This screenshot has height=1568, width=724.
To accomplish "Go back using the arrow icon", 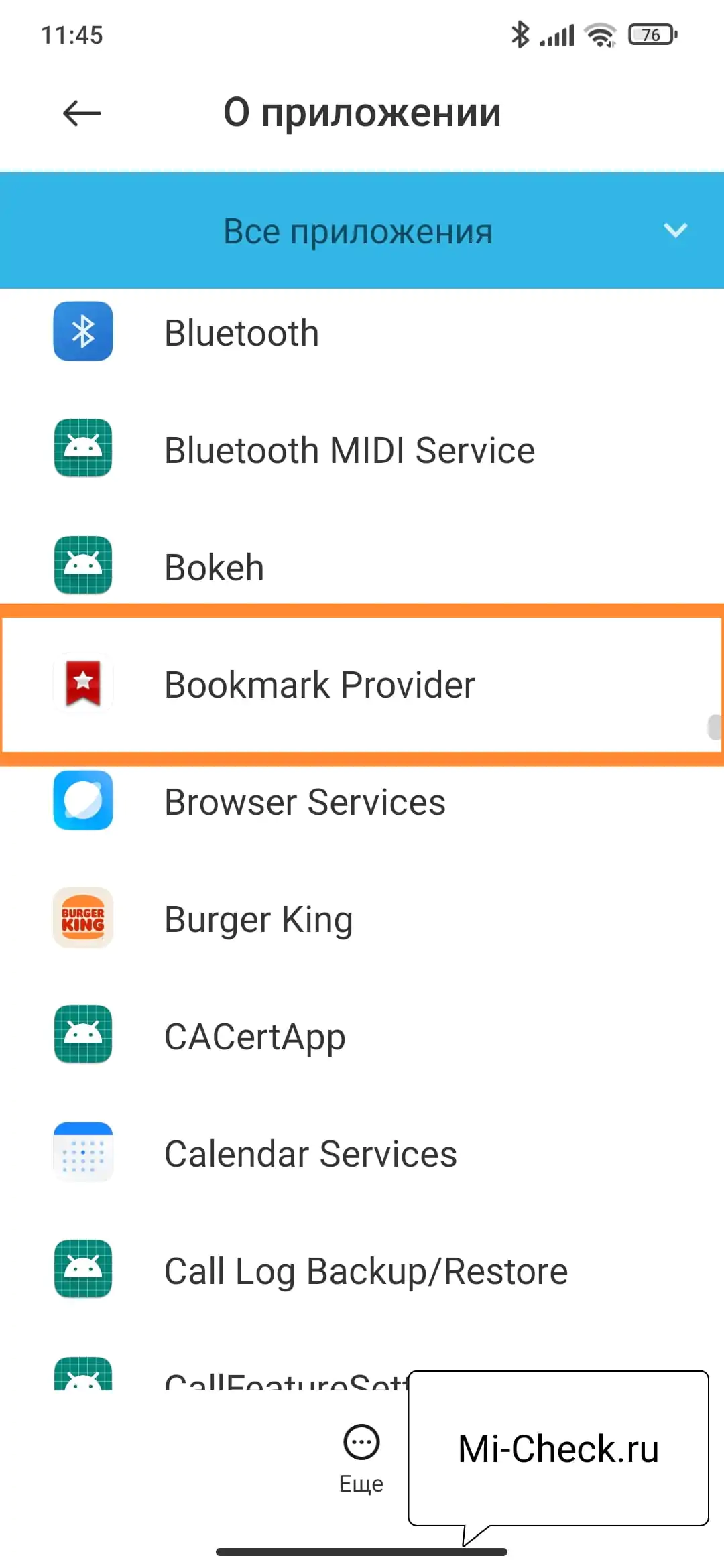I will (x=82, y=113).
